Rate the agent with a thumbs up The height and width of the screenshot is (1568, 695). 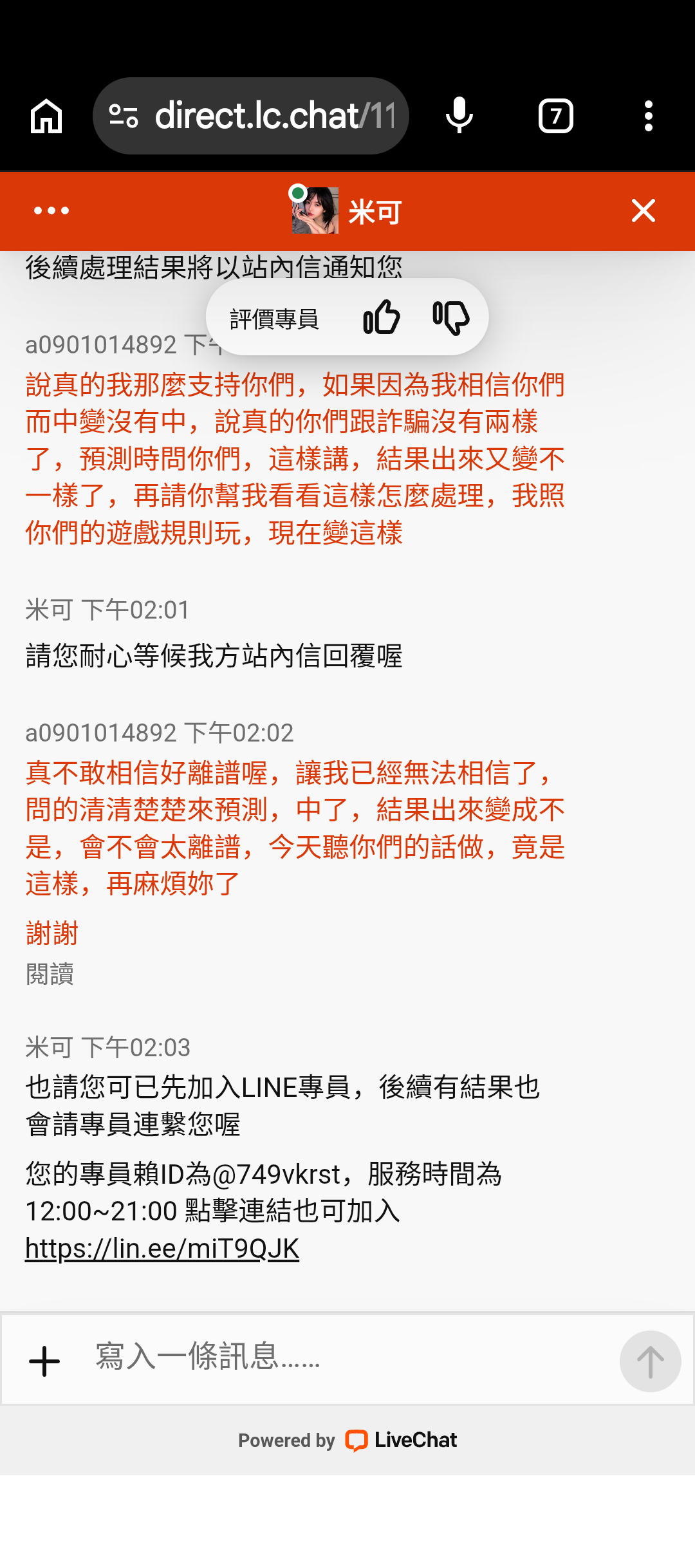click(x=382, y=317)
